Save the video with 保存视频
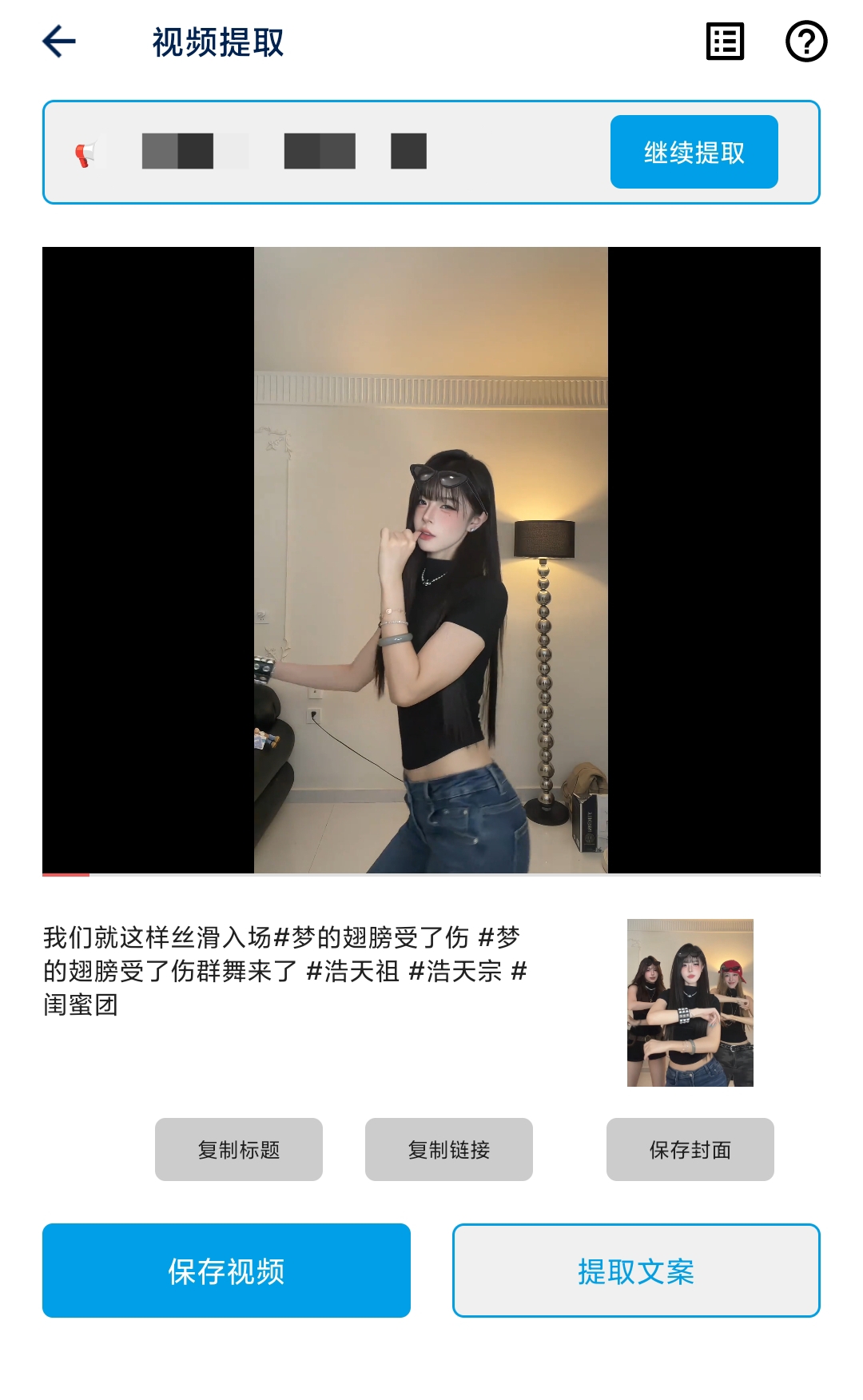The width and height of the screenshot is (863, 1400). click(x=226, y=1271)
